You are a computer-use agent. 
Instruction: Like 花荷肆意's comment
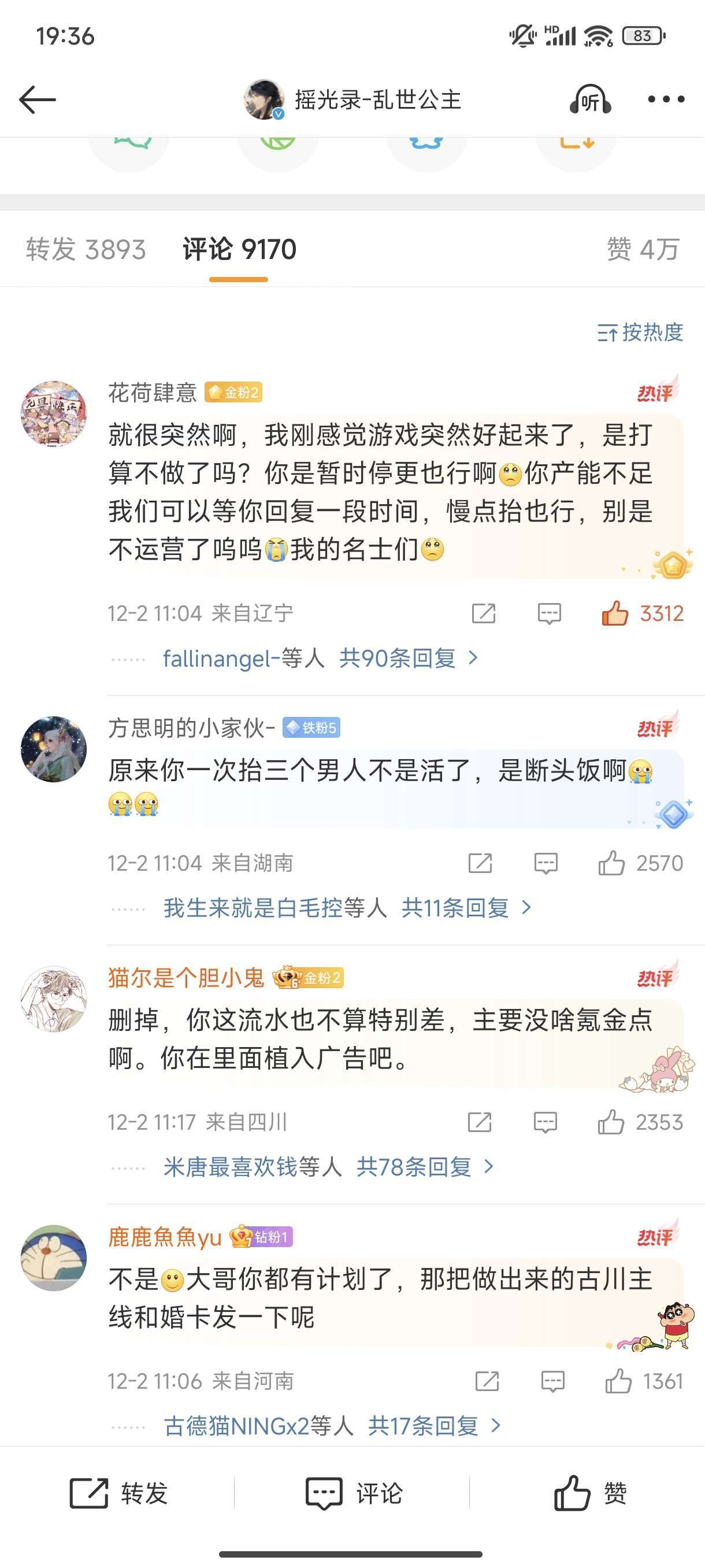point(615,613)
